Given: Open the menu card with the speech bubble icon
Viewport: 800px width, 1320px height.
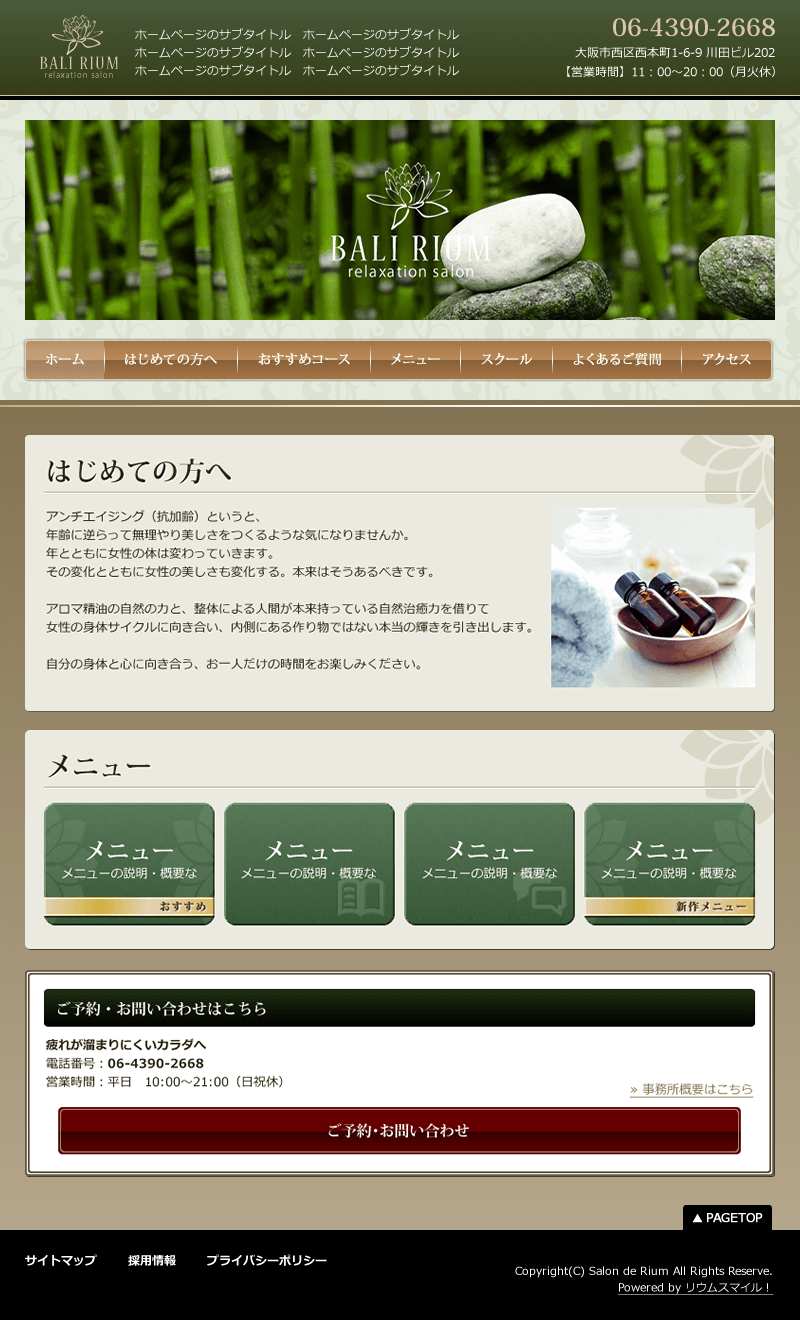Looking at the screenshot, I should [489, 864].
